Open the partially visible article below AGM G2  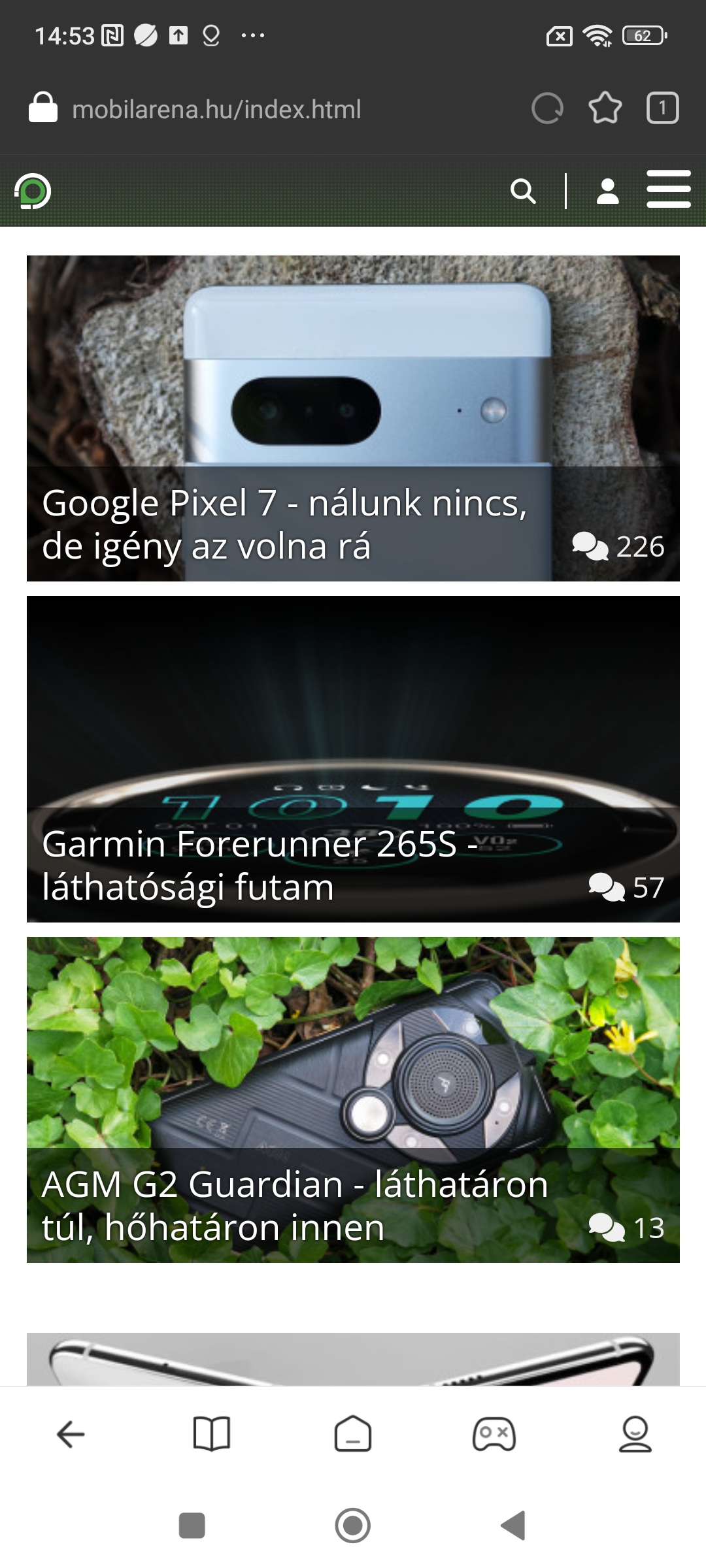click(x=353, y=1359)
